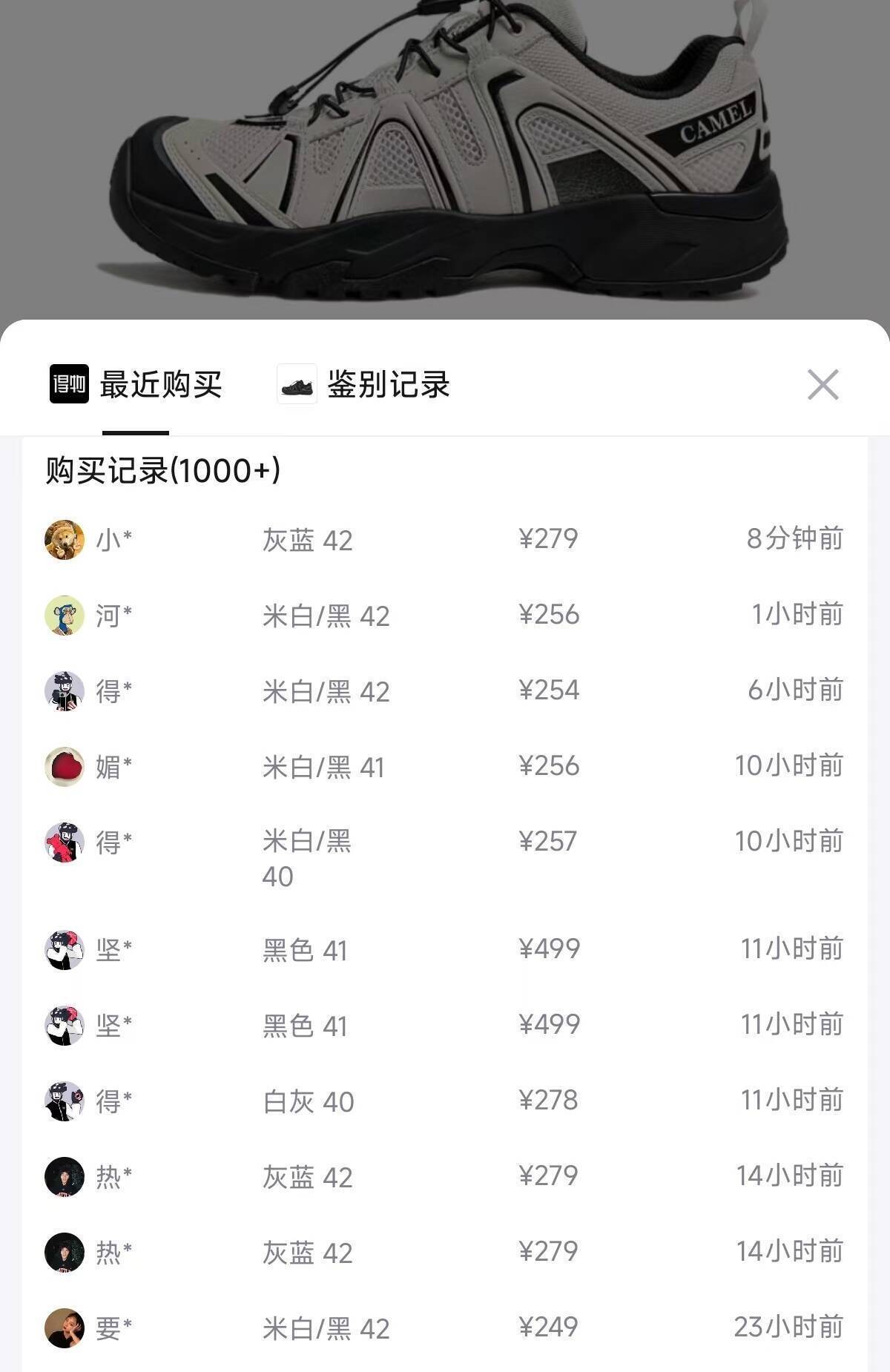
Task: Click the second 热* 灰蓝 42 row
Action: 445,1251
